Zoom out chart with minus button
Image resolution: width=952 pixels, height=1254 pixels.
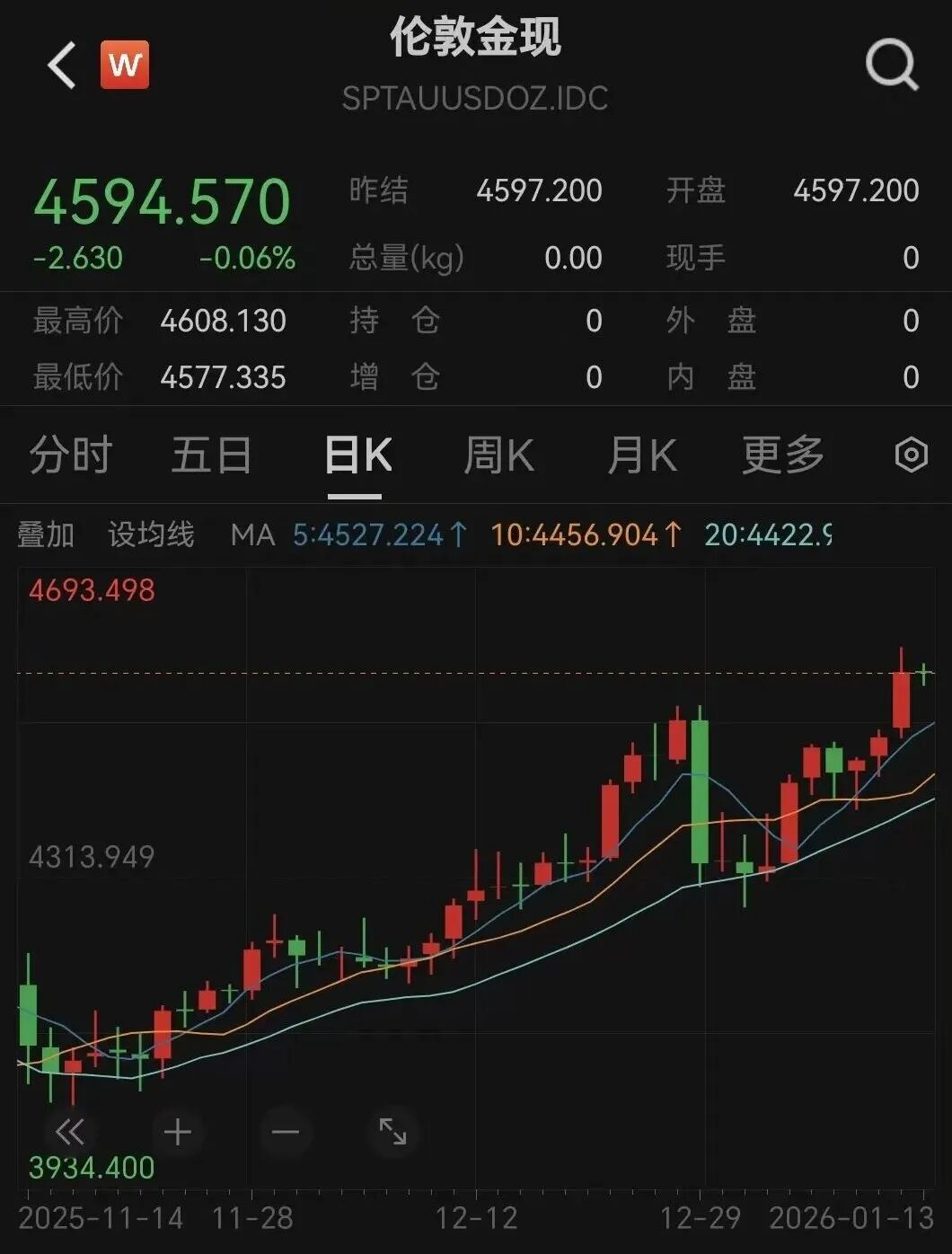pos(285,1132)
